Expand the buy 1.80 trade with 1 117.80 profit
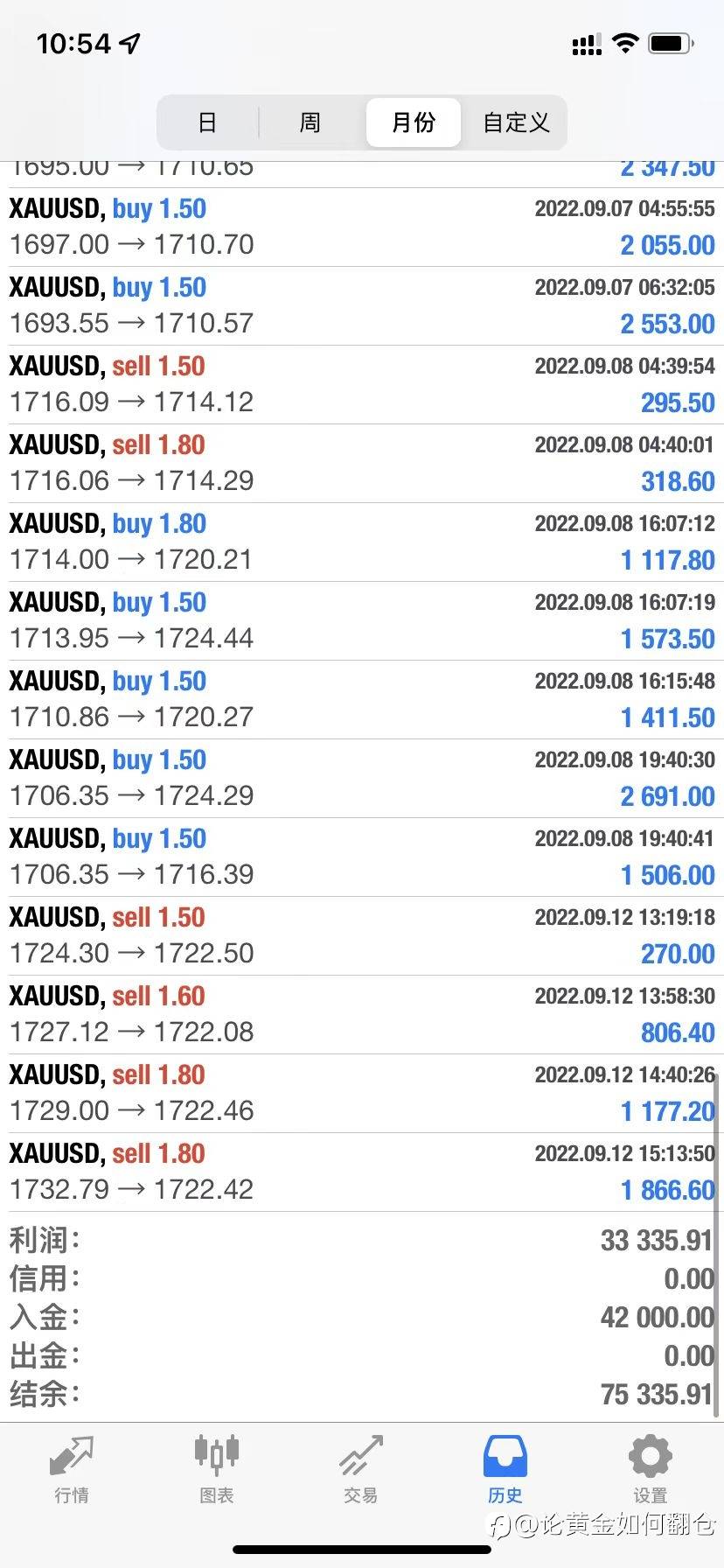Image resolution: width=724 pixels, height=1568 pixels. [362, 542]
